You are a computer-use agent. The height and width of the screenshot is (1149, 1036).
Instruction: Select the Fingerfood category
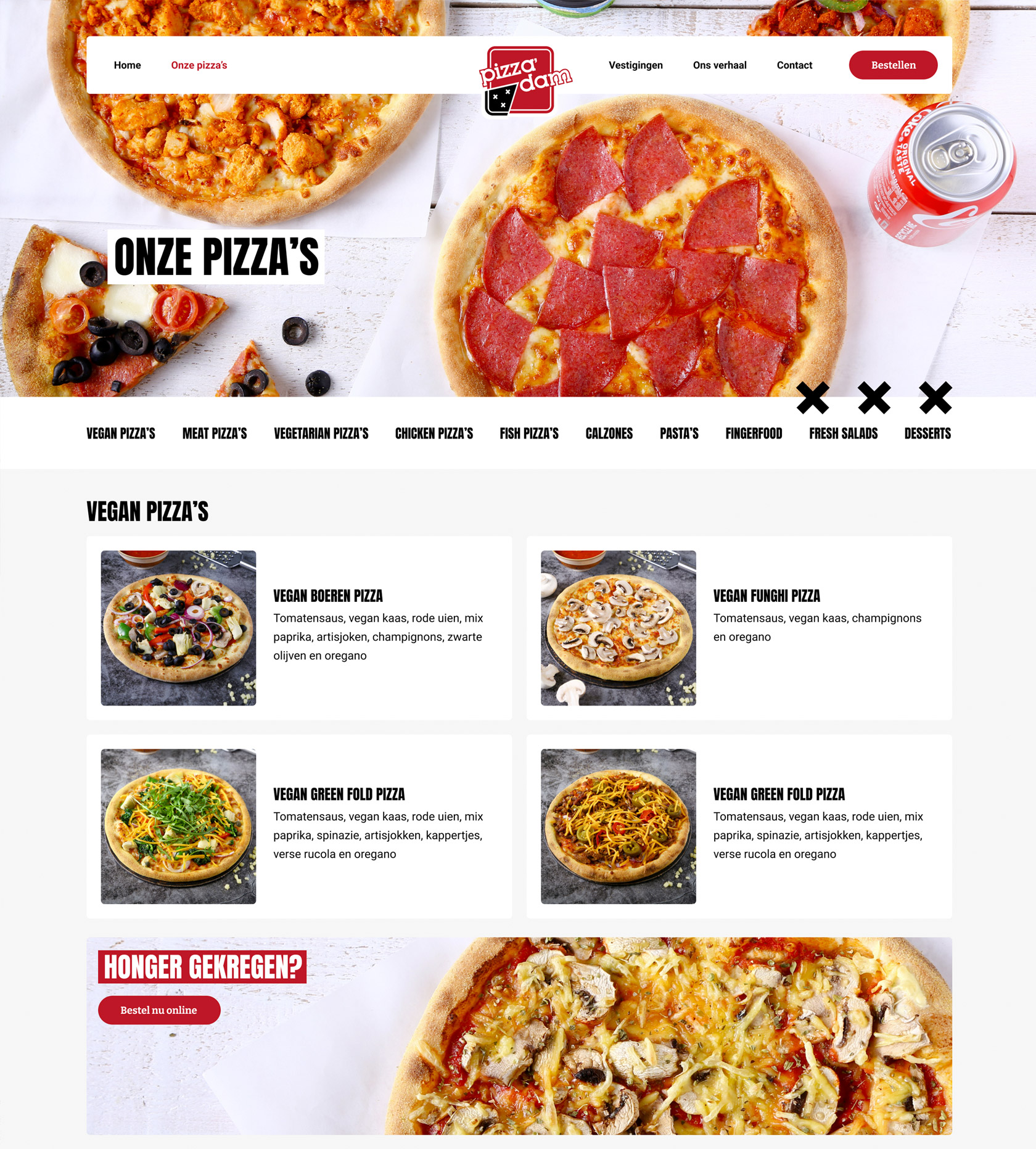[x=753, y=434]
